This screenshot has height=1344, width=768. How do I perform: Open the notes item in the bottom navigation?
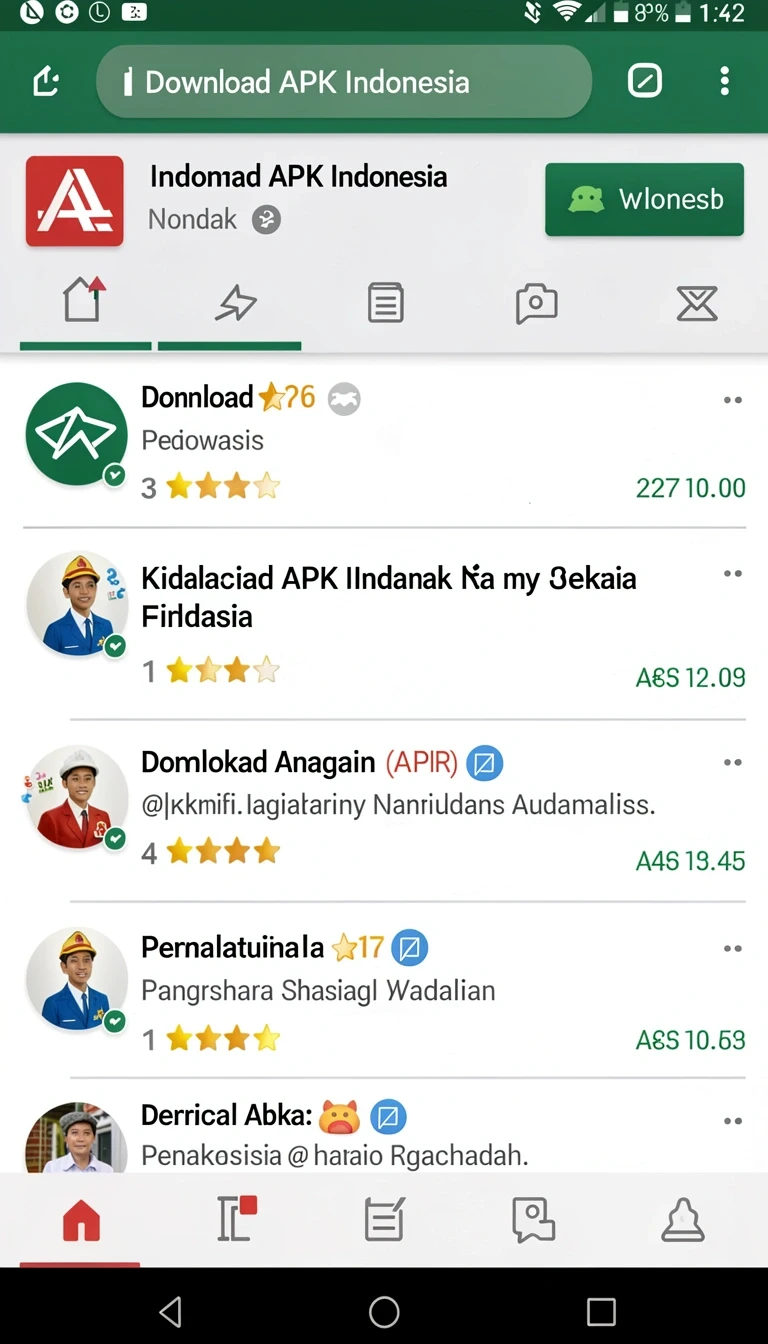tap(384, 1220)
